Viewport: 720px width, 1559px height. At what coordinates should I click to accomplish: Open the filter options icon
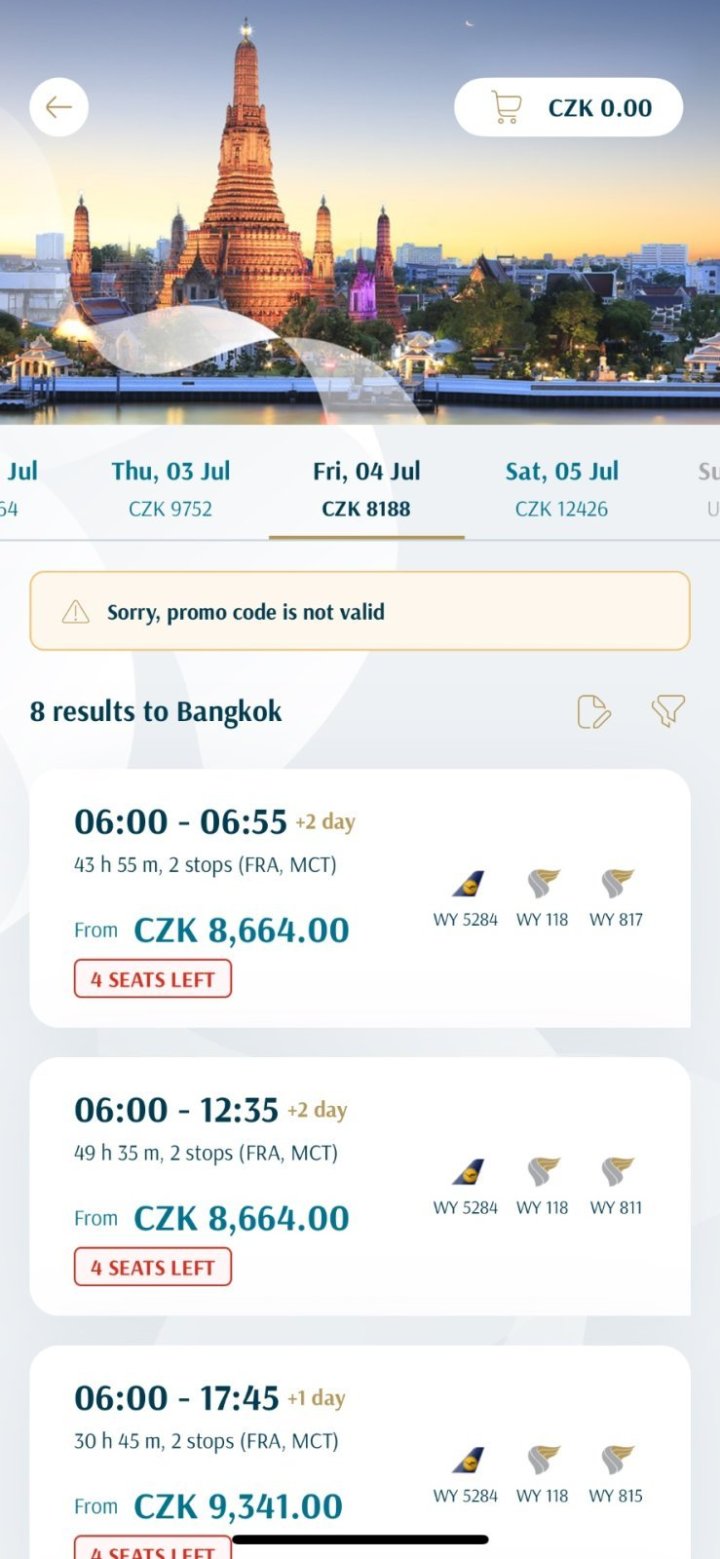tap(667, 712)
